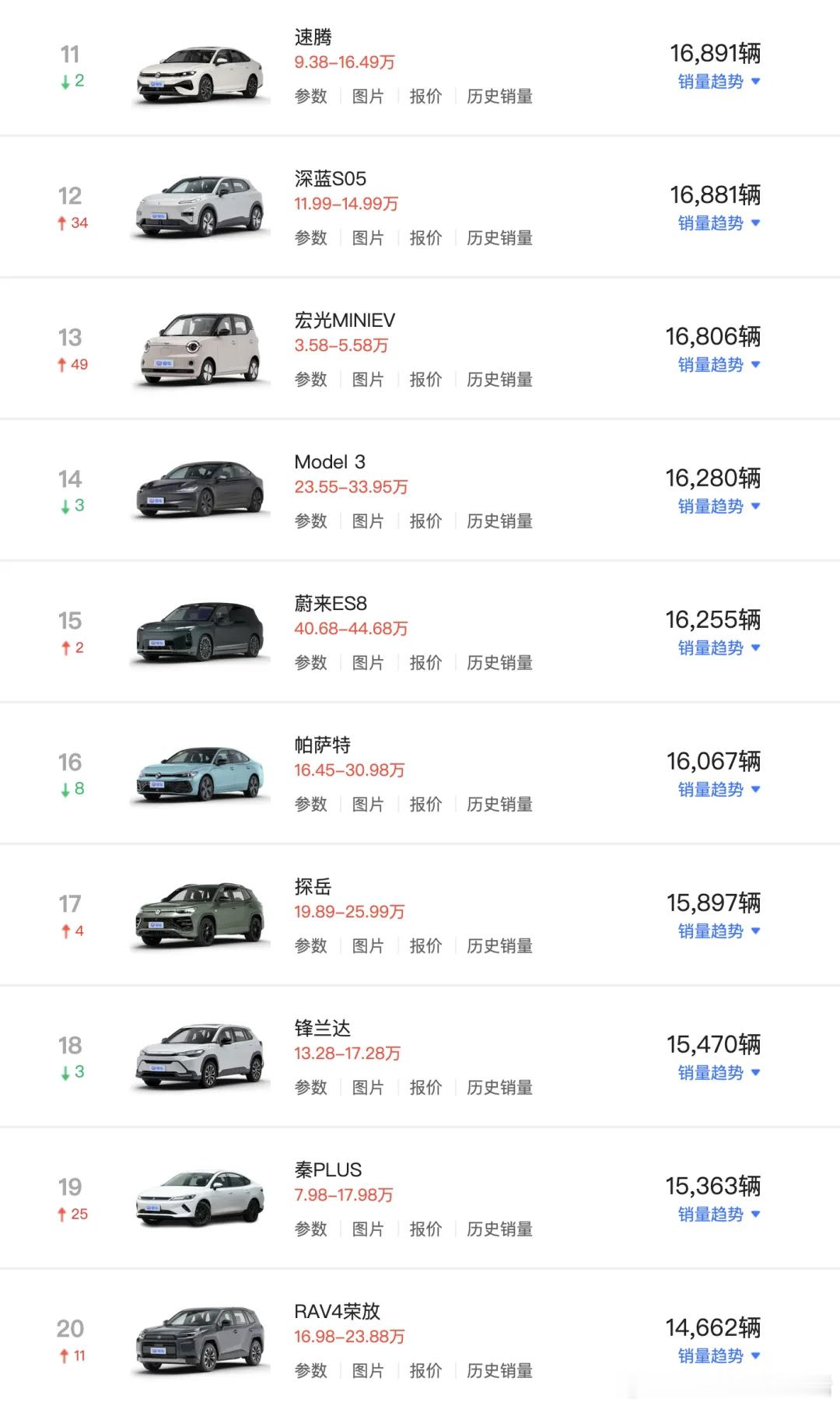Open 报价 for 秦PLUS

click(425, 1229)
